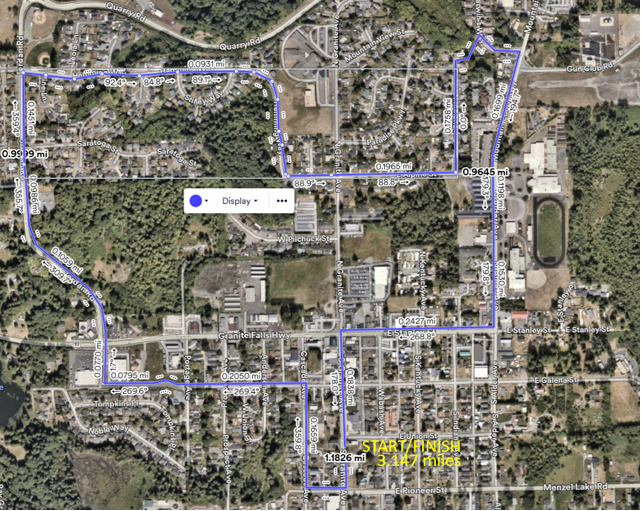Expand the Display dropdown
Viewport: 641px width, 511px height.
tap(240, 200)
